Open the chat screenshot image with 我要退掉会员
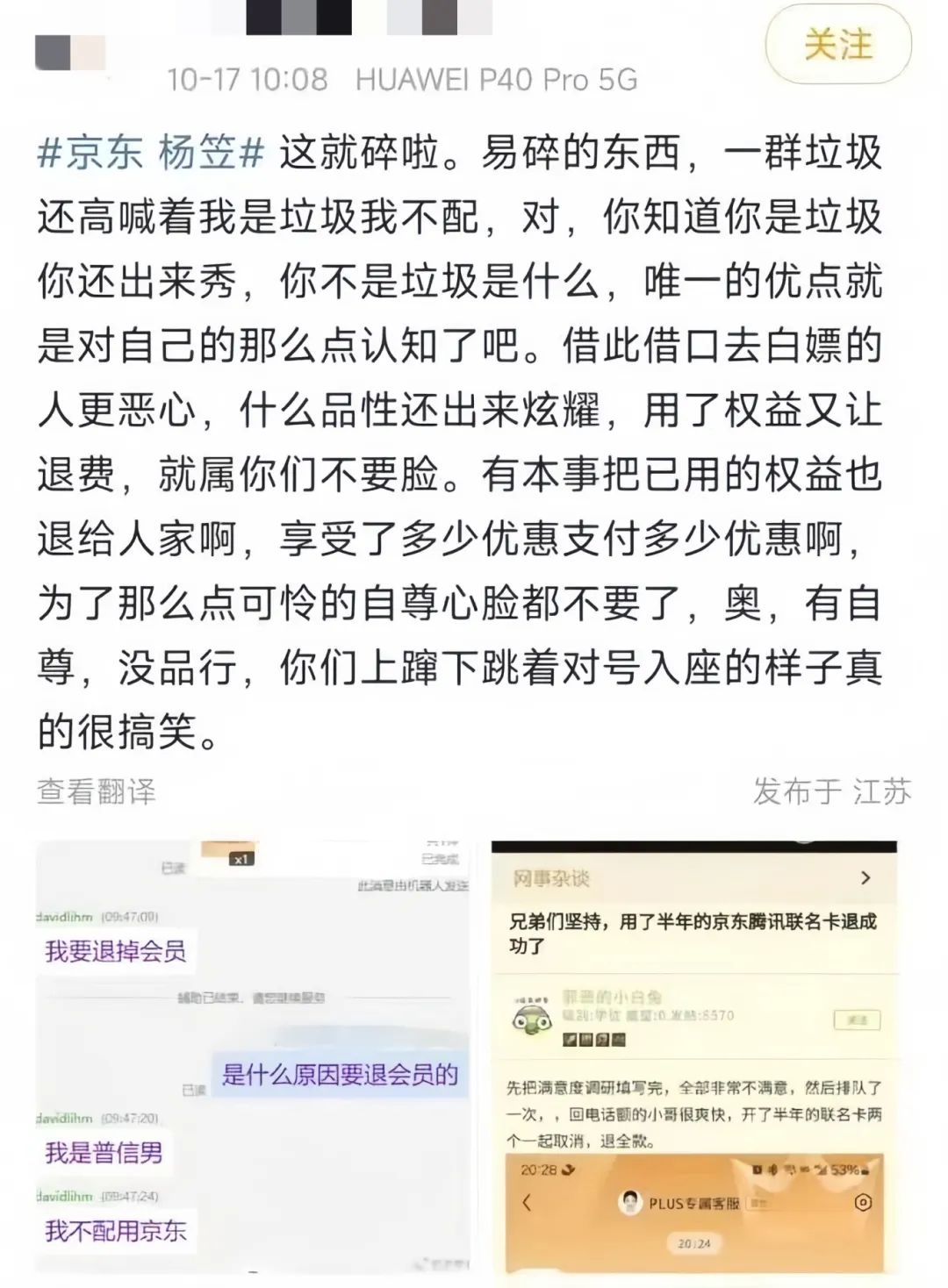Screen dimensions: 948x1288 coord(253,1055)
